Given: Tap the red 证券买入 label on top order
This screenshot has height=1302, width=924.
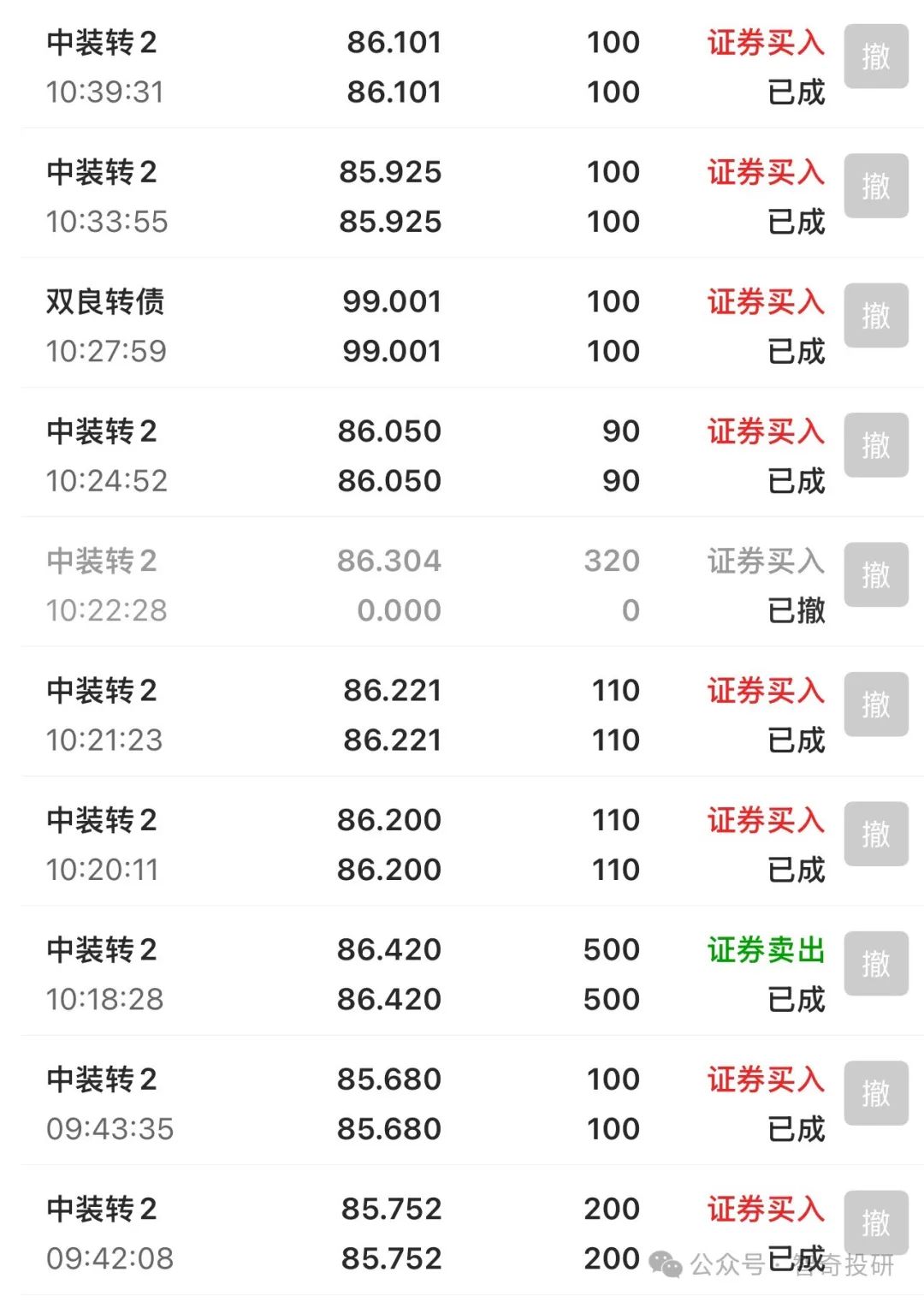Looking at the screenshot, I should (x=765, y=43).
